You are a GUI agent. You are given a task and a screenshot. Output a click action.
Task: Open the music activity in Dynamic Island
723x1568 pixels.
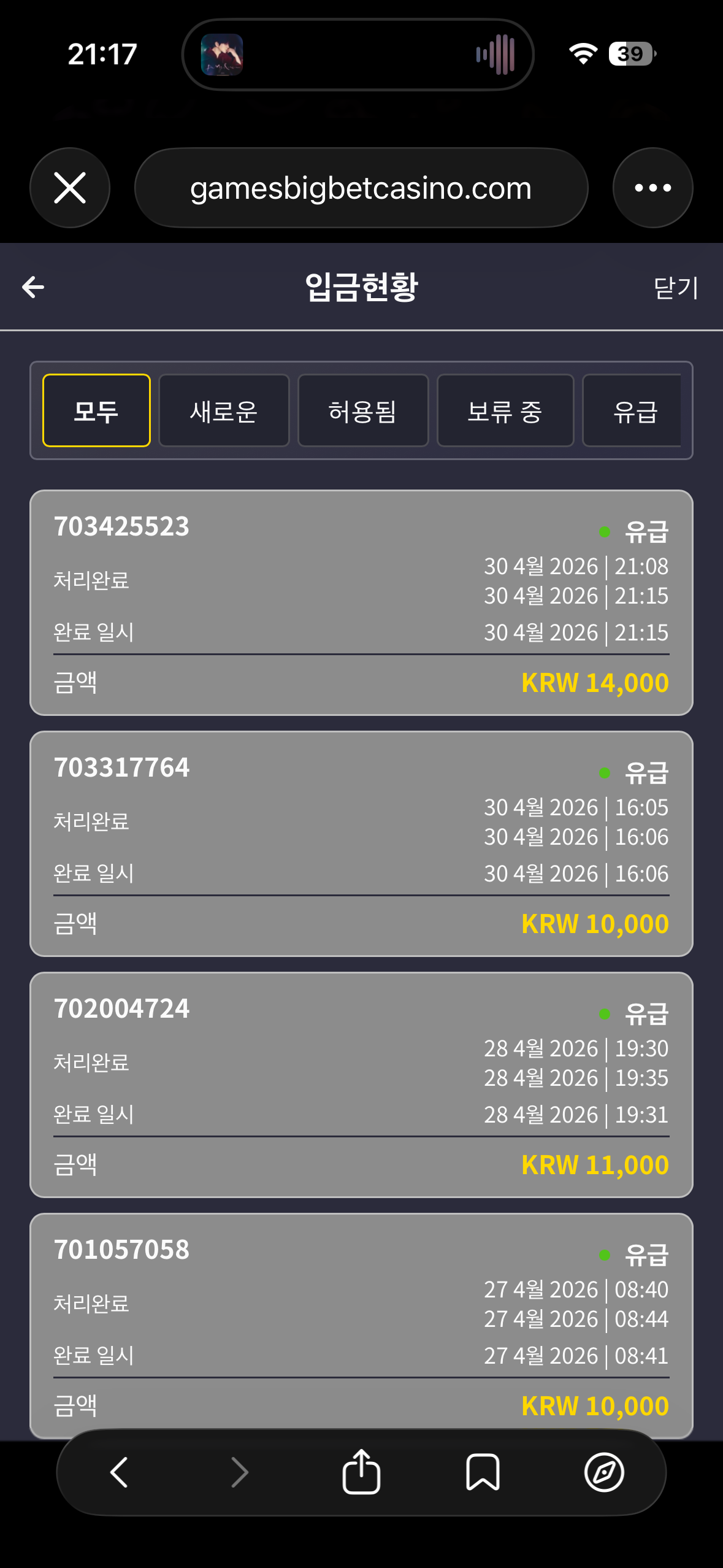point(358,55)
